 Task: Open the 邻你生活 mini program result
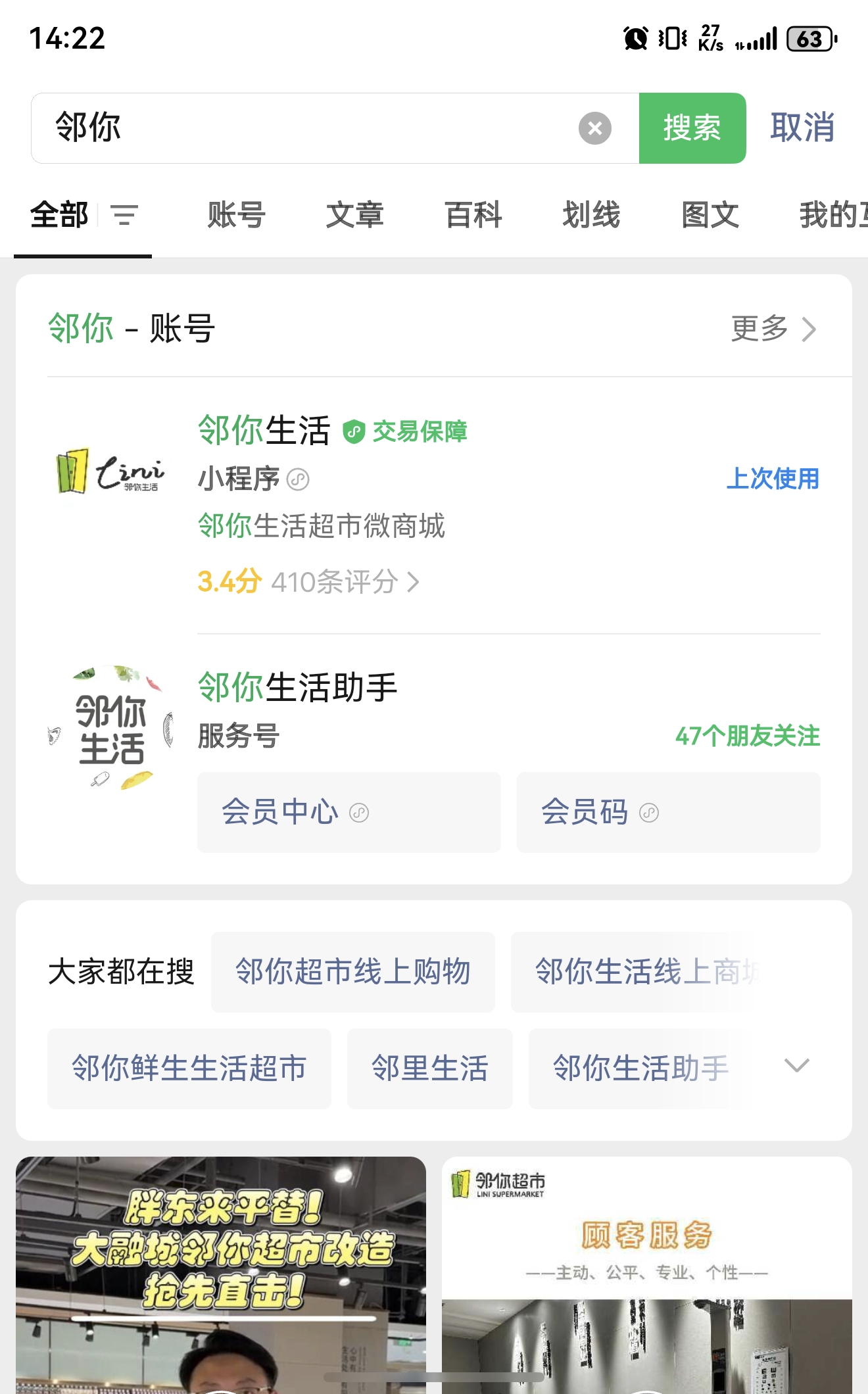coord(264,431)
